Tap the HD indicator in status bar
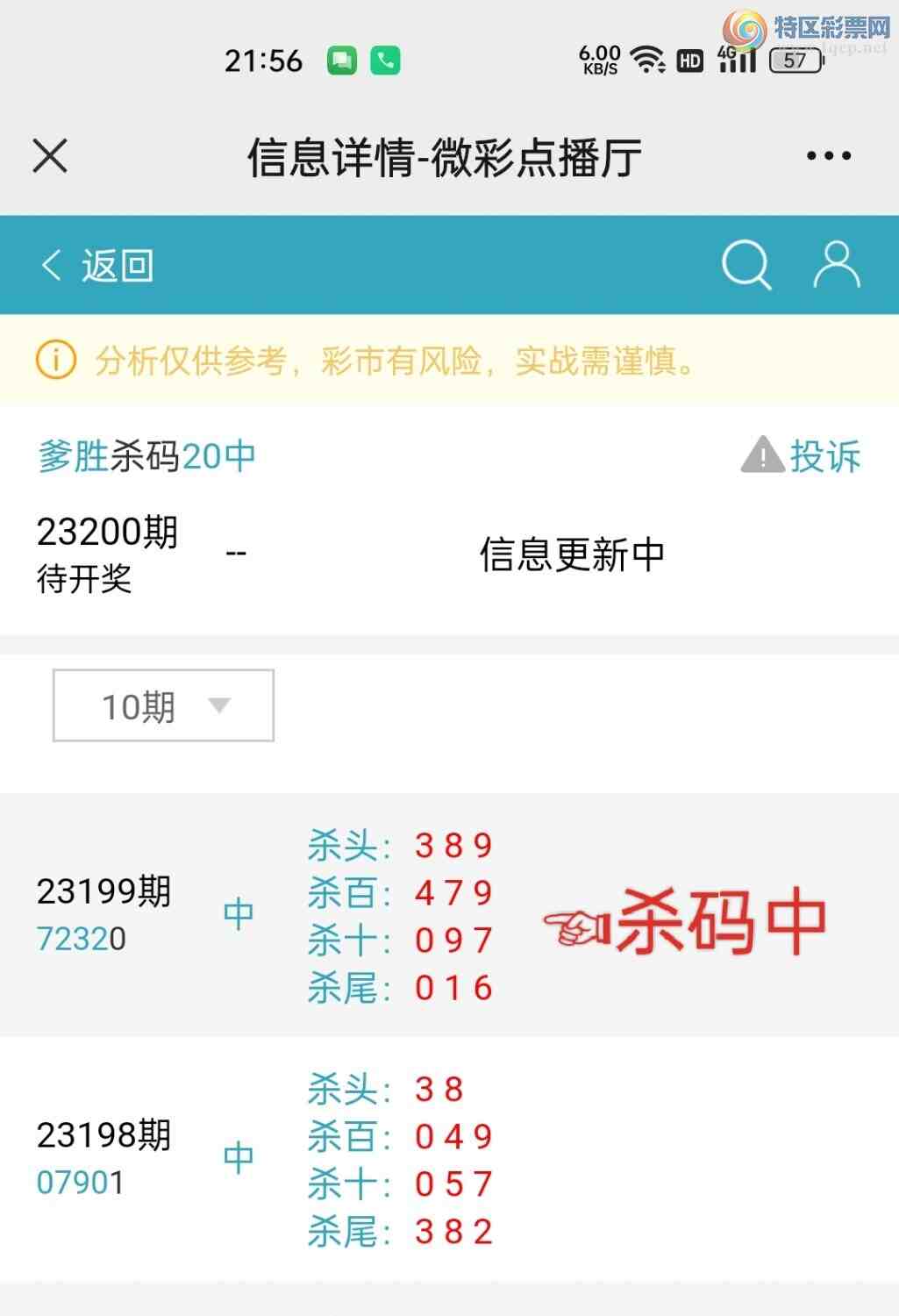The width and height of the screenshot is (899, 1316). (x=689, y=61)
